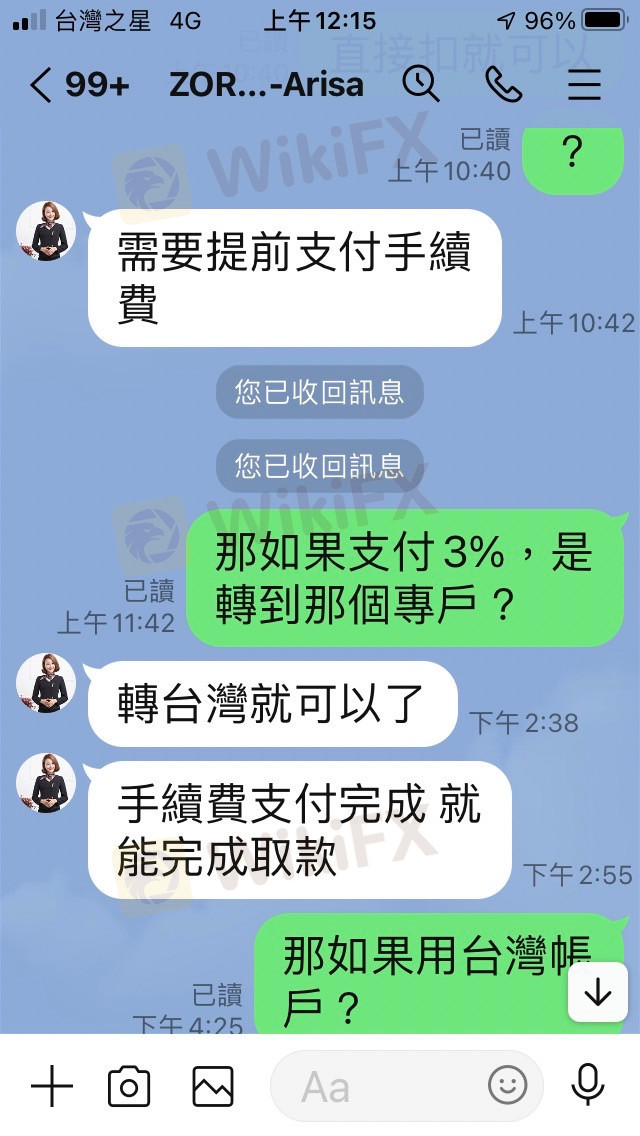
Task: Focus the Aa message field
Action: click(x=380, y=1086)
